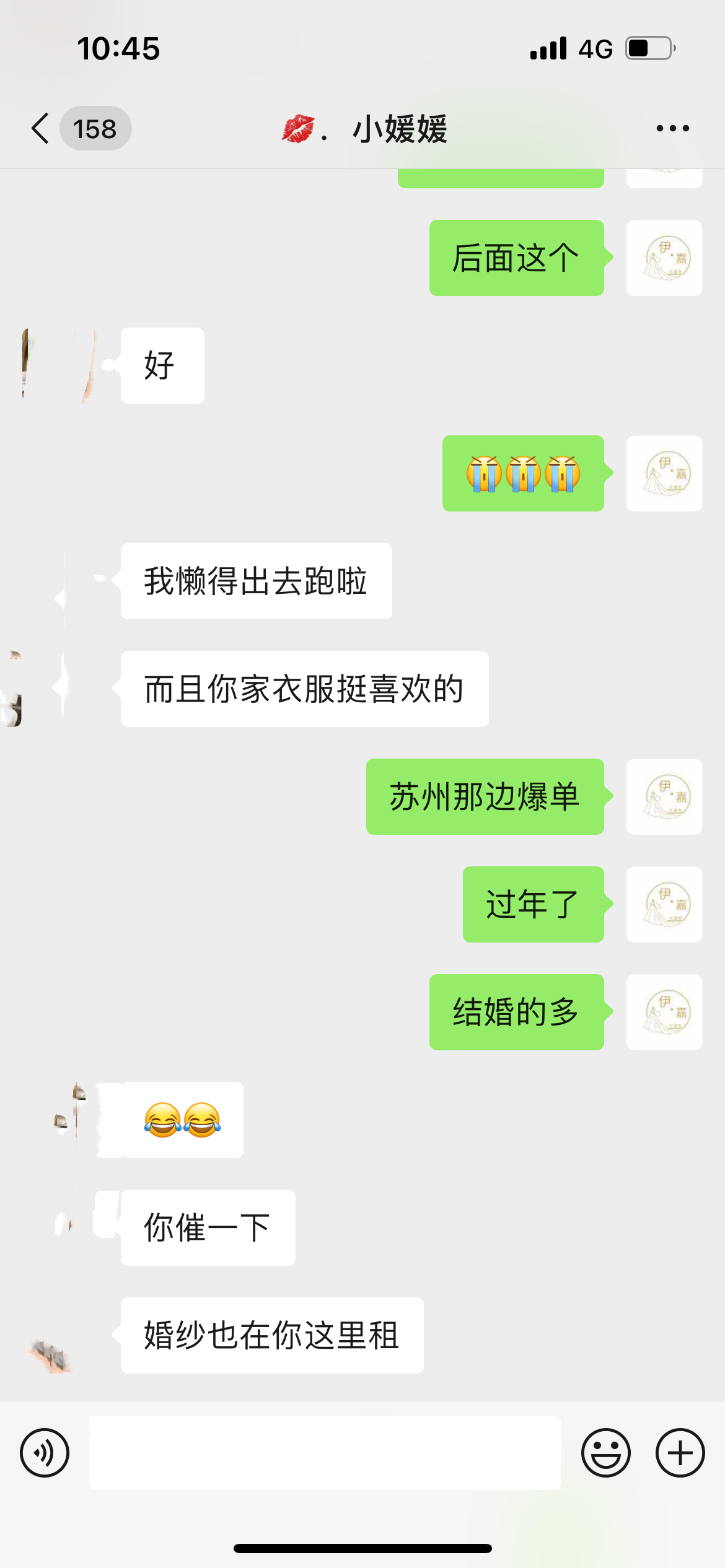Open the plus attachment menu
725x1568 pixels.
pyautogui.click(x=680, y=1452)
